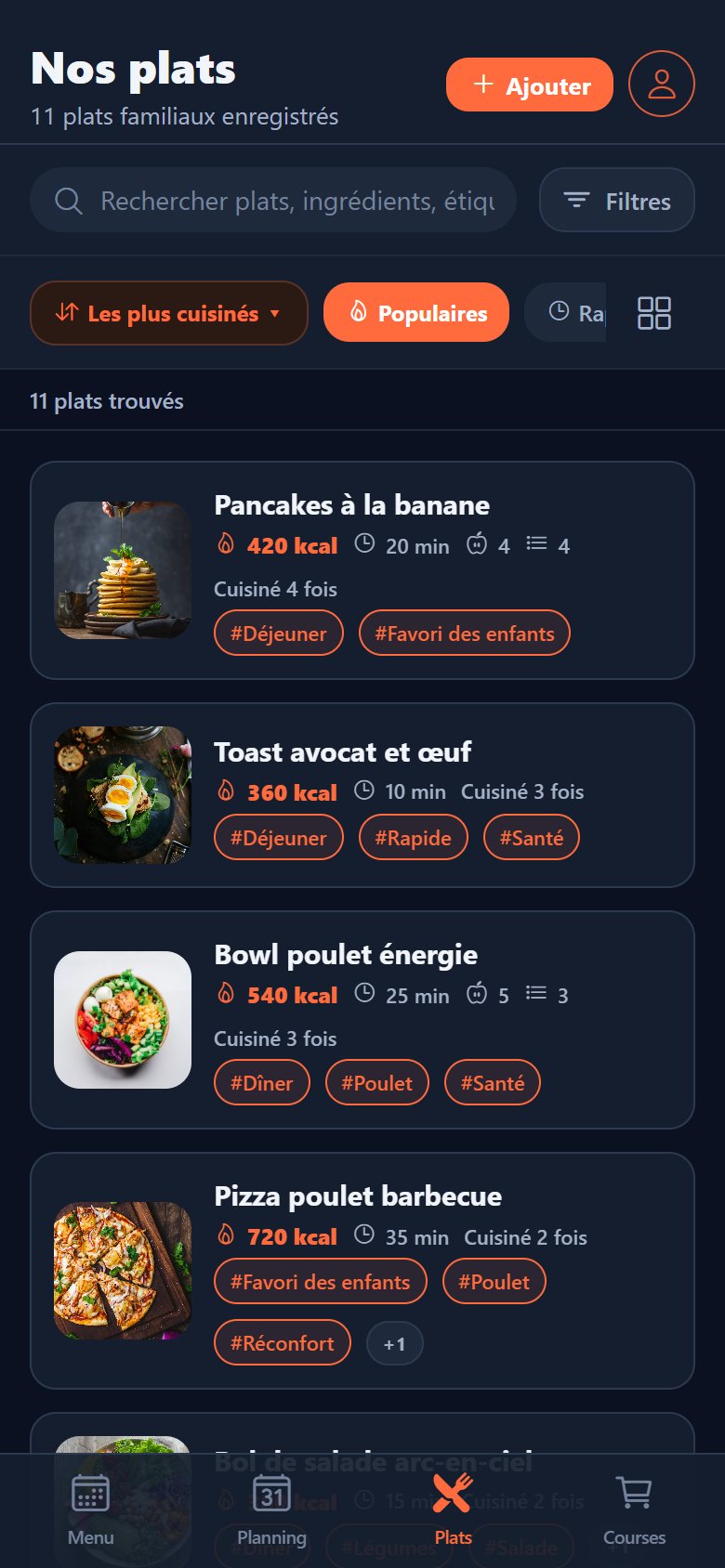
Task: Expand the +1 tags on Pizza card
Action: pos(395,1343)
